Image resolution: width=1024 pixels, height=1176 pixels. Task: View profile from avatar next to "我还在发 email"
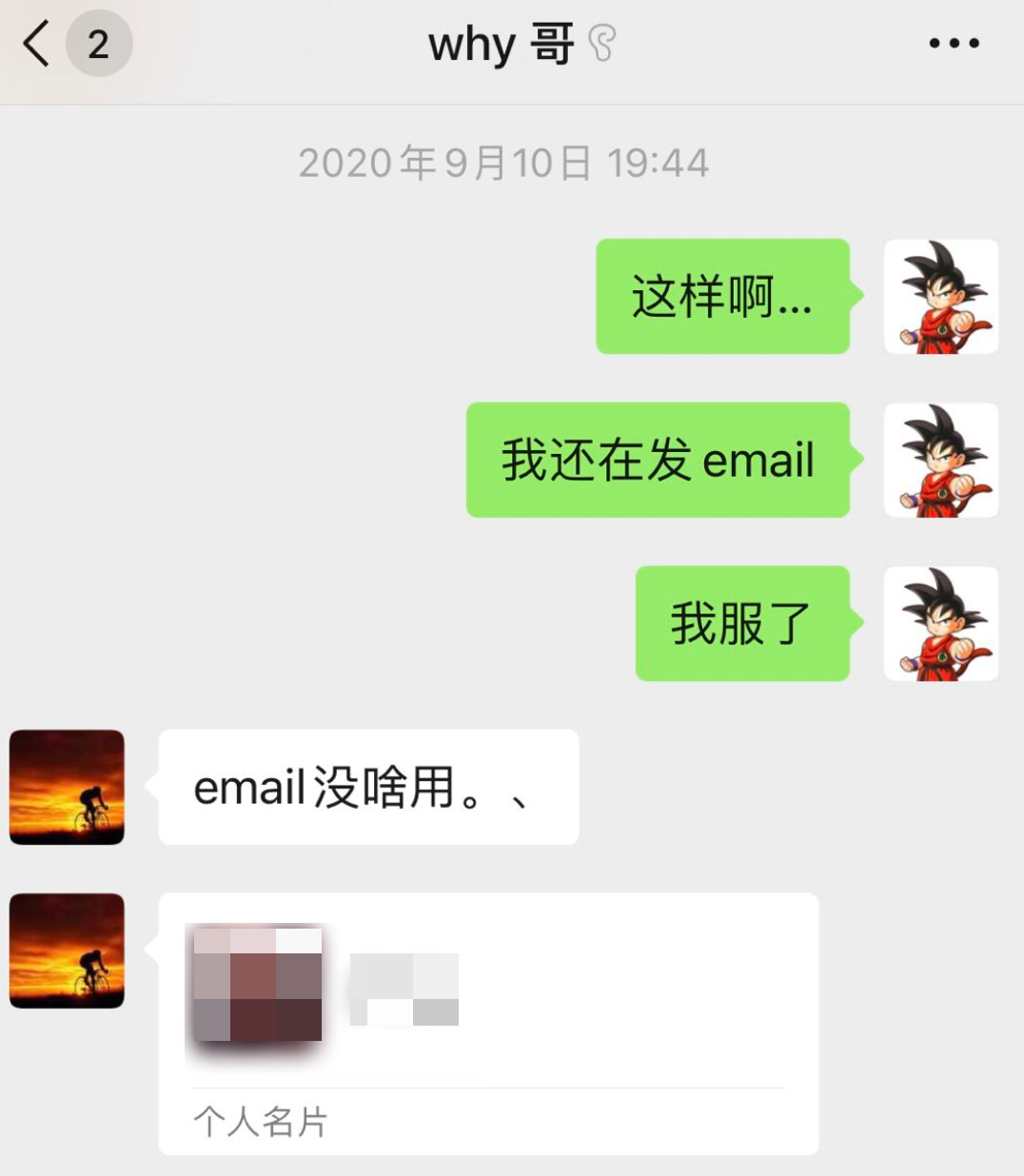coord(940,461)
